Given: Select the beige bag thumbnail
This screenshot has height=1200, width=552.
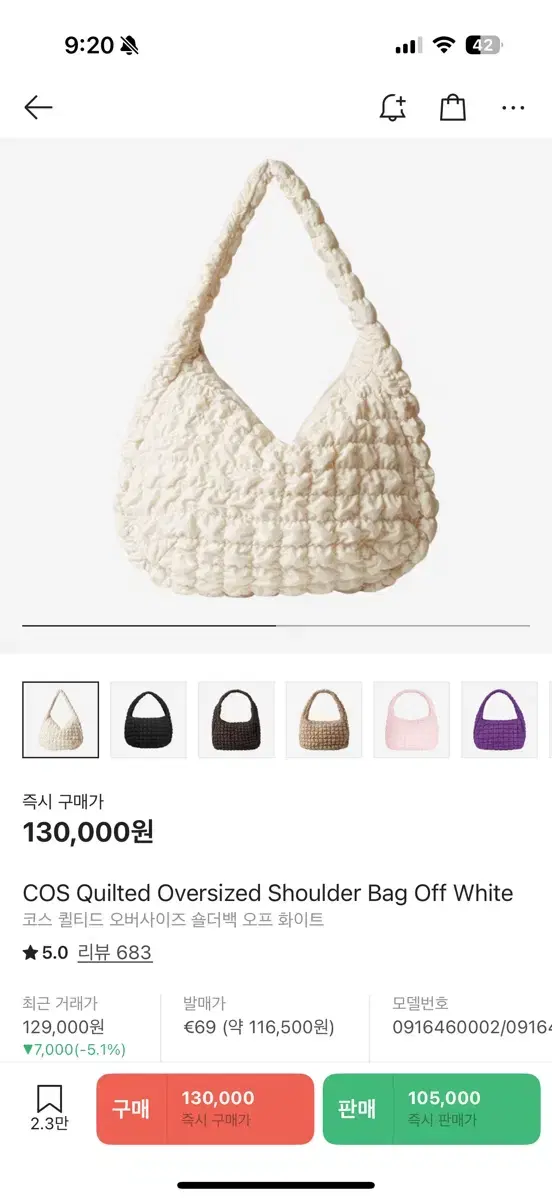Looking at the screenshot, I should [x=324, y=720].
